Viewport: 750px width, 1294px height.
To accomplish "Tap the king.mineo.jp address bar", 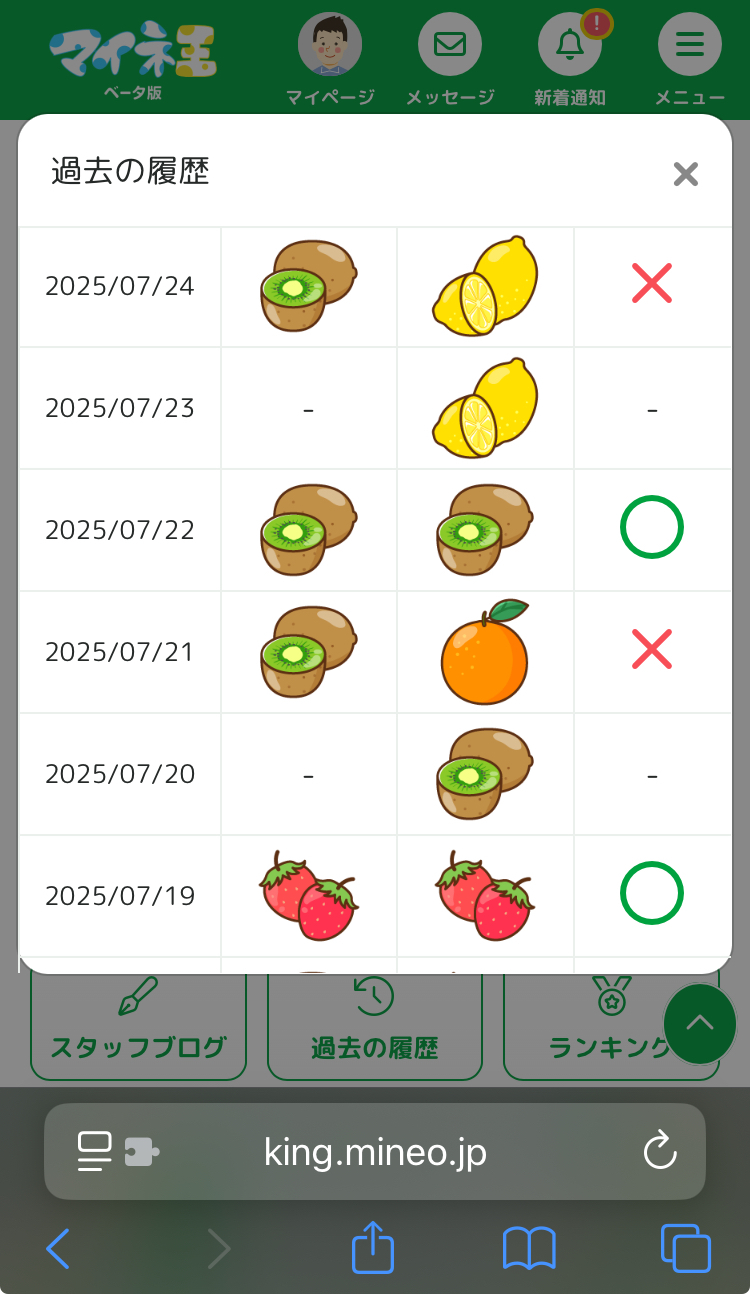I will 375,1152.
